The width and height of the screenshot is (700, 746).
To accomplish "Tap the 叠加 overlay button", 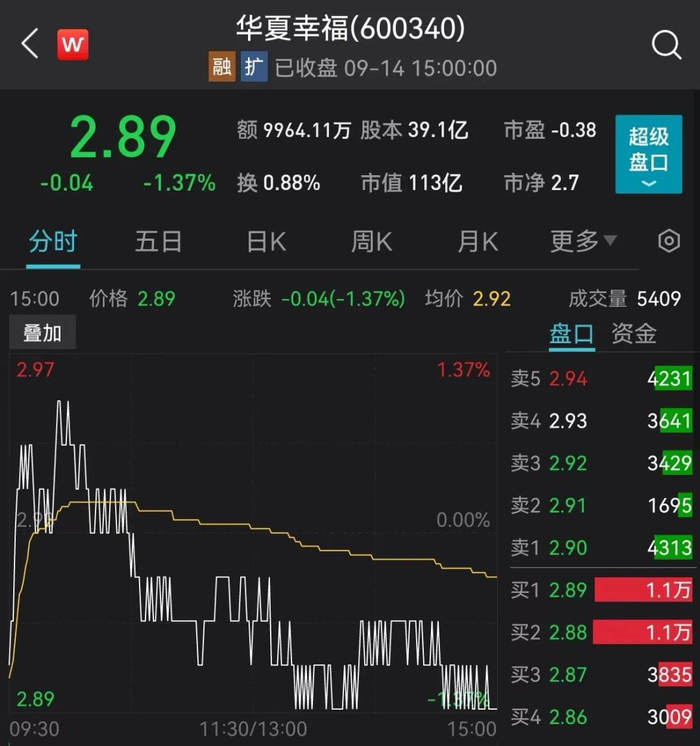I will click(42, 333).
